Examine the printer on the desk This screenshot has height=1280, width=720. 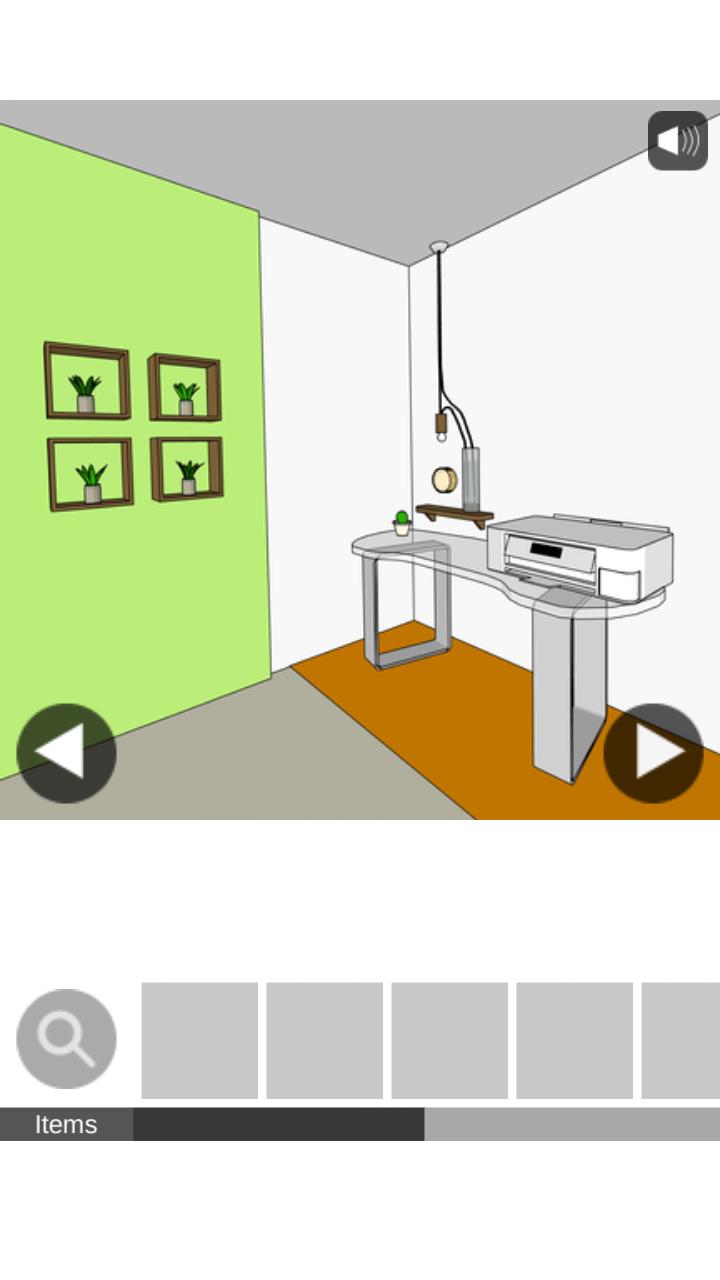pyautogui.click(x=580, y=557)
